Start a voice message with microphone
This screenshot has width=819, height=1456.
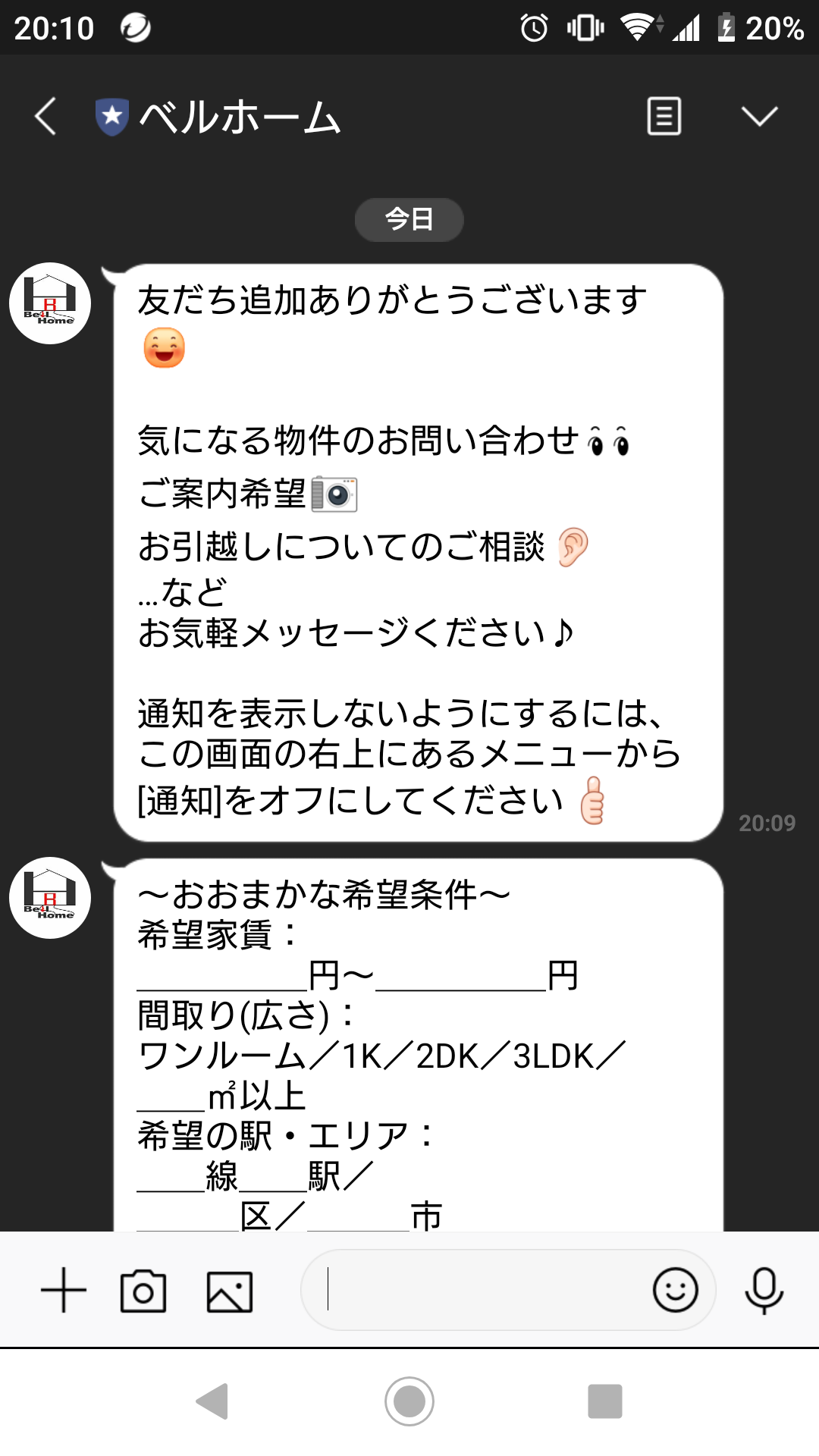coord(764,1290)
